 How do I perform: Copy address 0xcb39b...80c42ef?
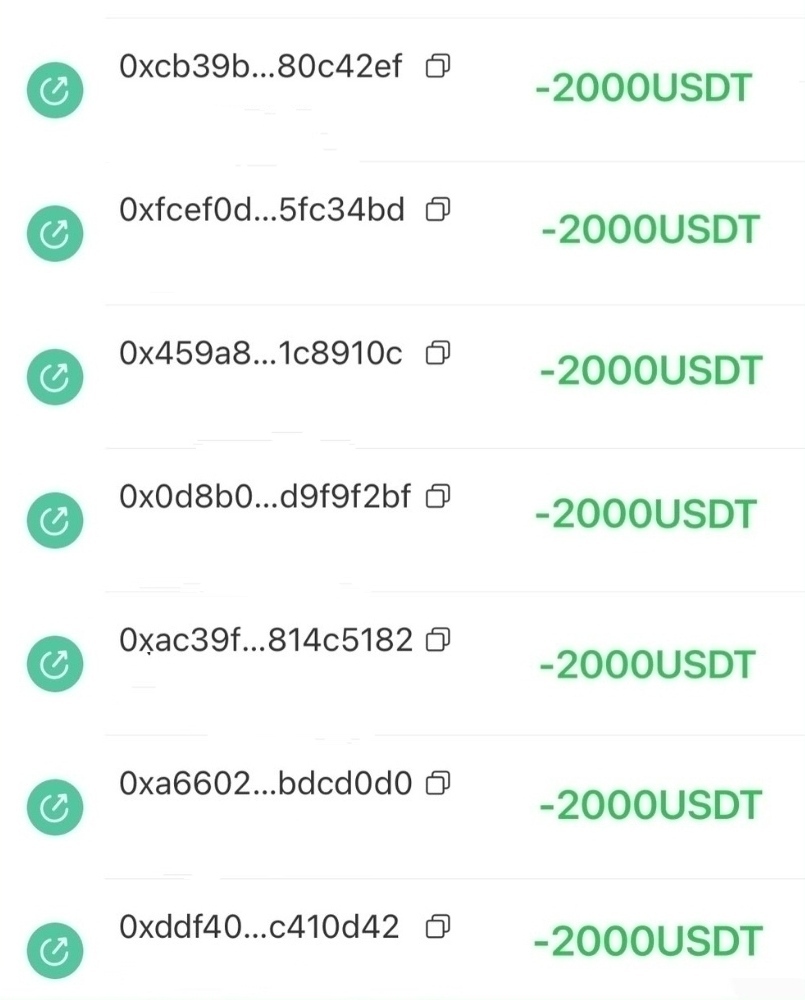click(x=438, y=67)
